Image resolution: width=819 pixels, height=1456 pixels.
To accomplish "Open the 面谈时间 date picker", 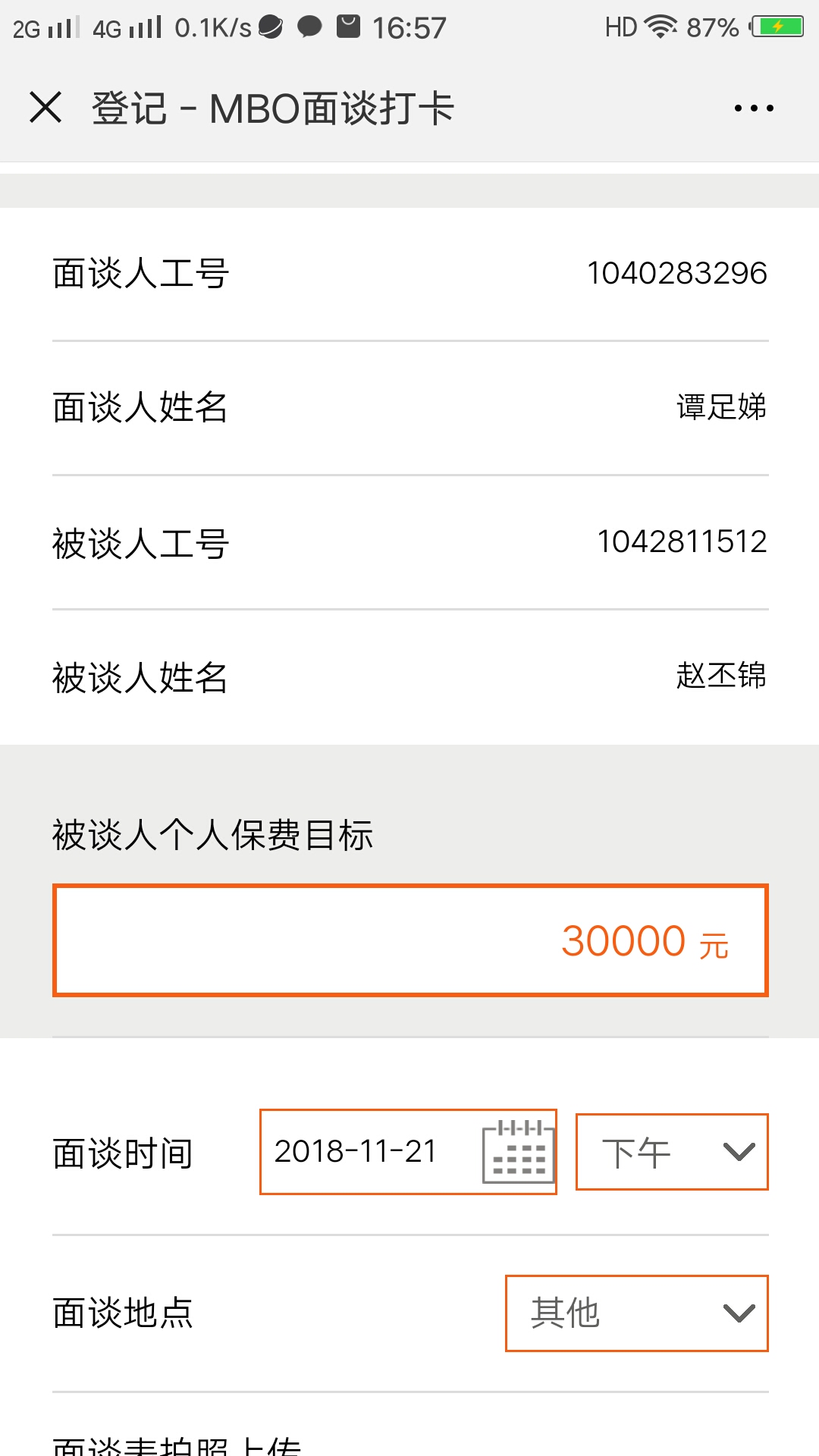I will [408, 1152].
